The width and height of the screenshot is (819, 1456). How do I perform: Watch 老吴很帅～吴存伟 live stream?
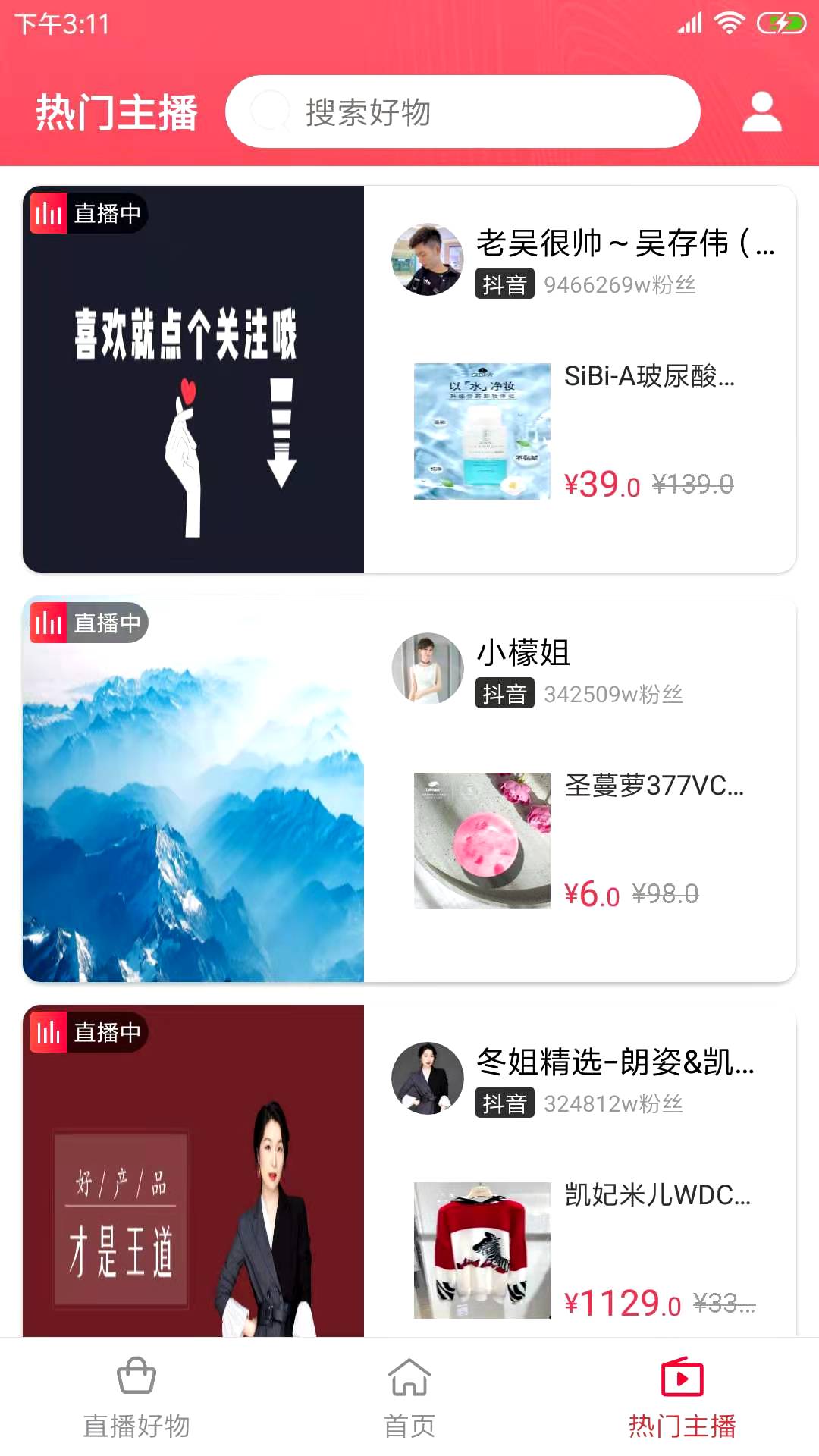(x=193, y=379)
